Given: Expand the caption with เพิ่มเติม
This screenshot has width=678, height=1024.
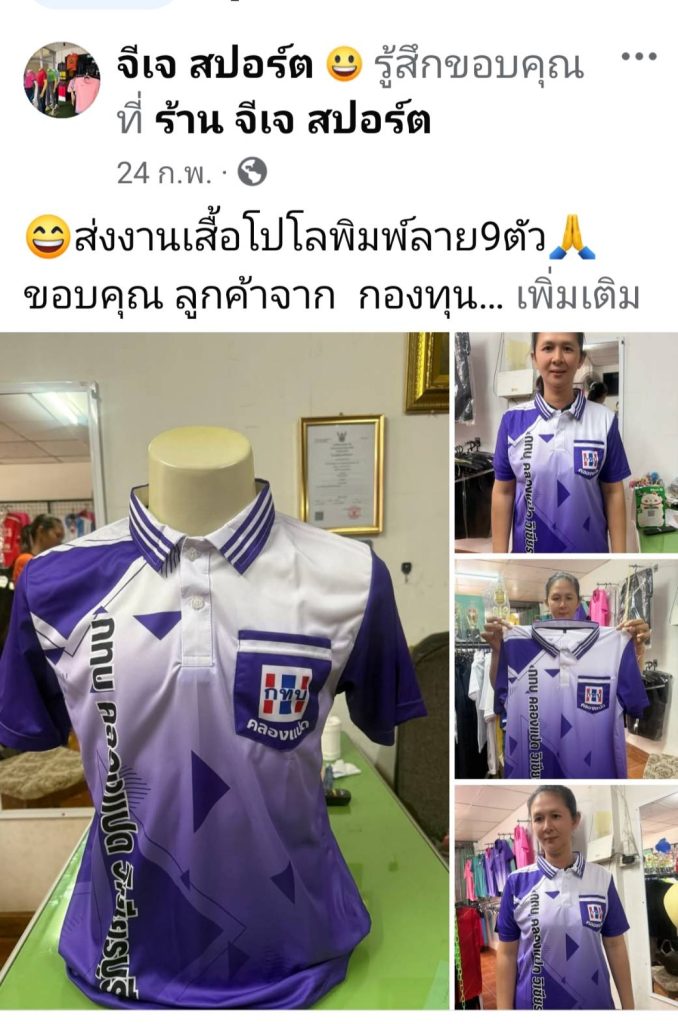Looking at the screenshot, I should 578,297.
